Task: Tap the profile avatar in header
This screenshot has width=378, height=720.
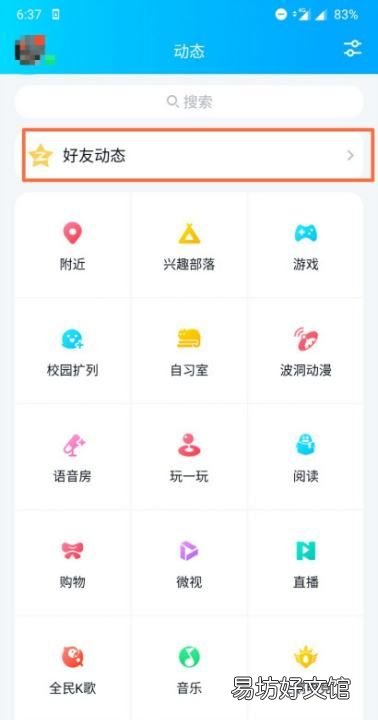Action: tap(35, 50)
